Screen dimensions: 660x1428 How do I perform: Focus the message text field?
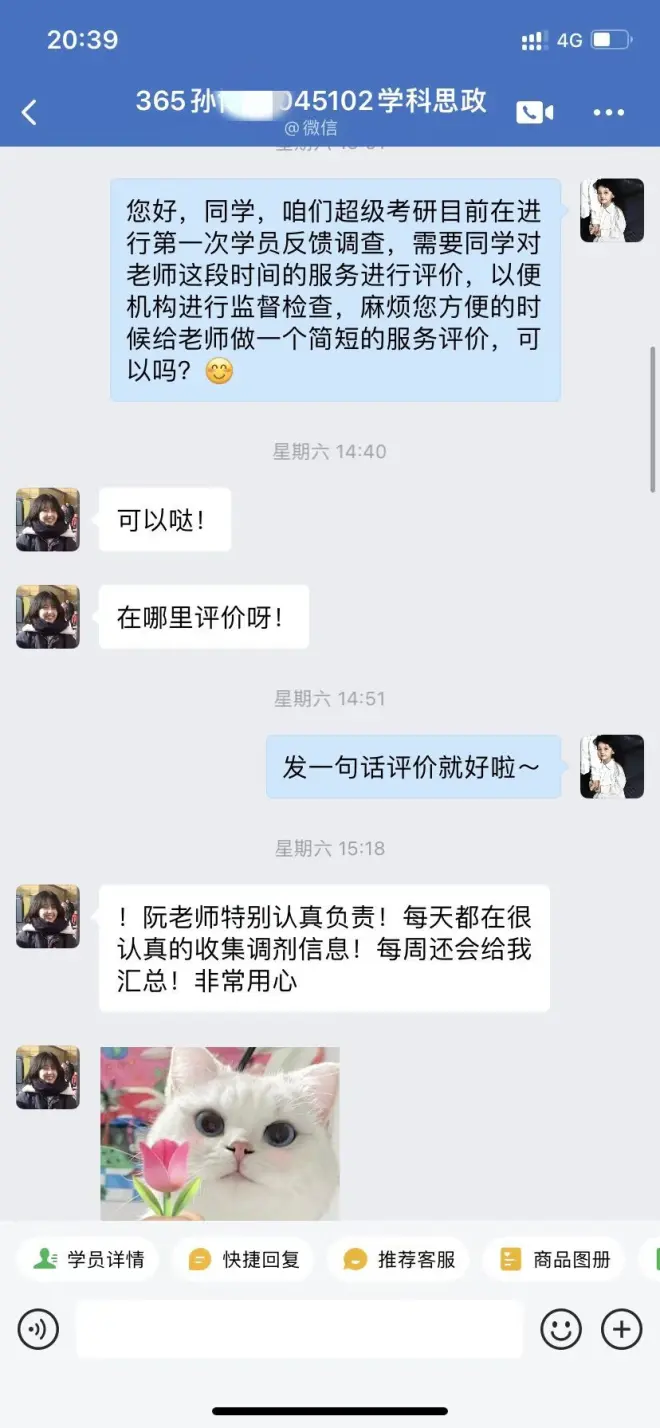(x=300, y=1329)
